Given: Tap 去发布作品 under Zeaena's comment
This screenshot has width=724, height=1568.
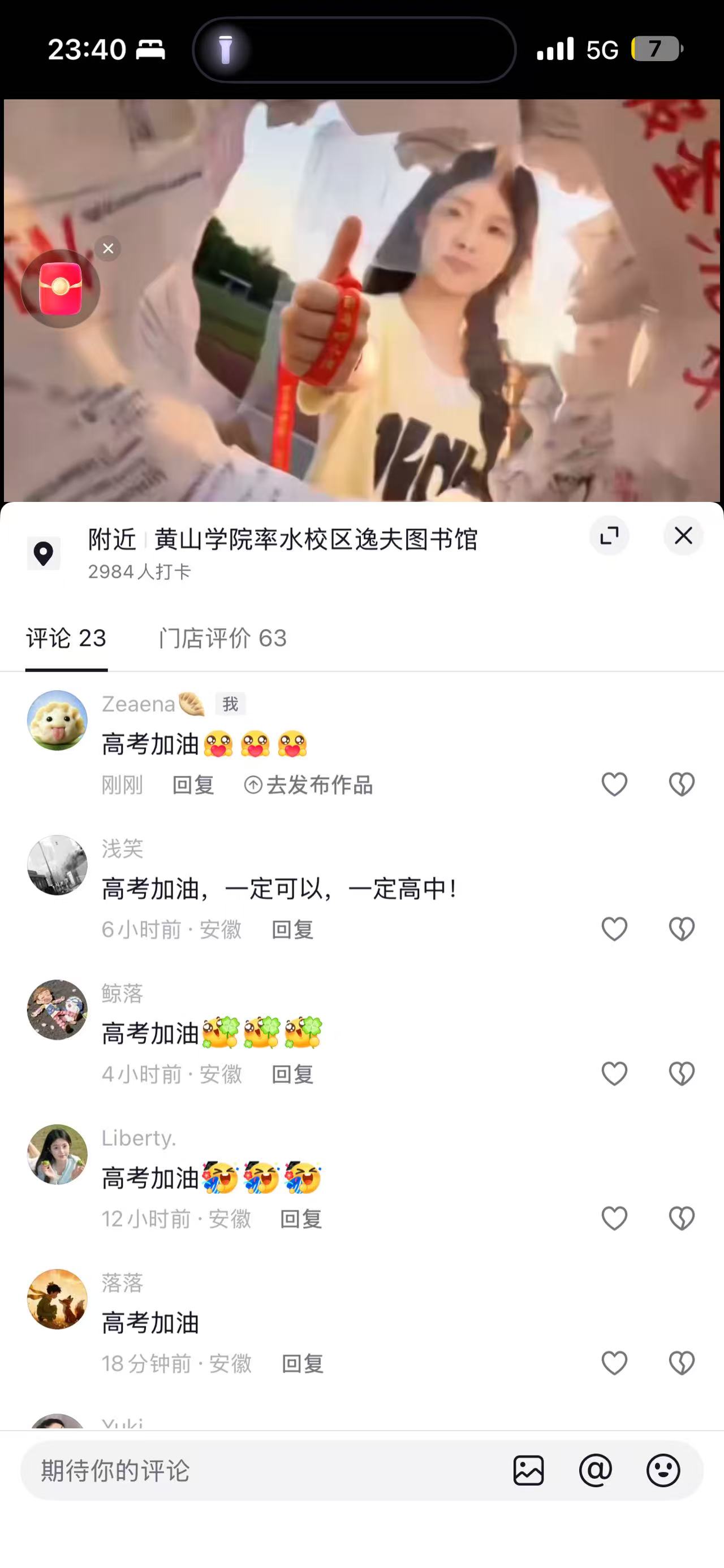Looking at the screenshot, I should 308,785.
